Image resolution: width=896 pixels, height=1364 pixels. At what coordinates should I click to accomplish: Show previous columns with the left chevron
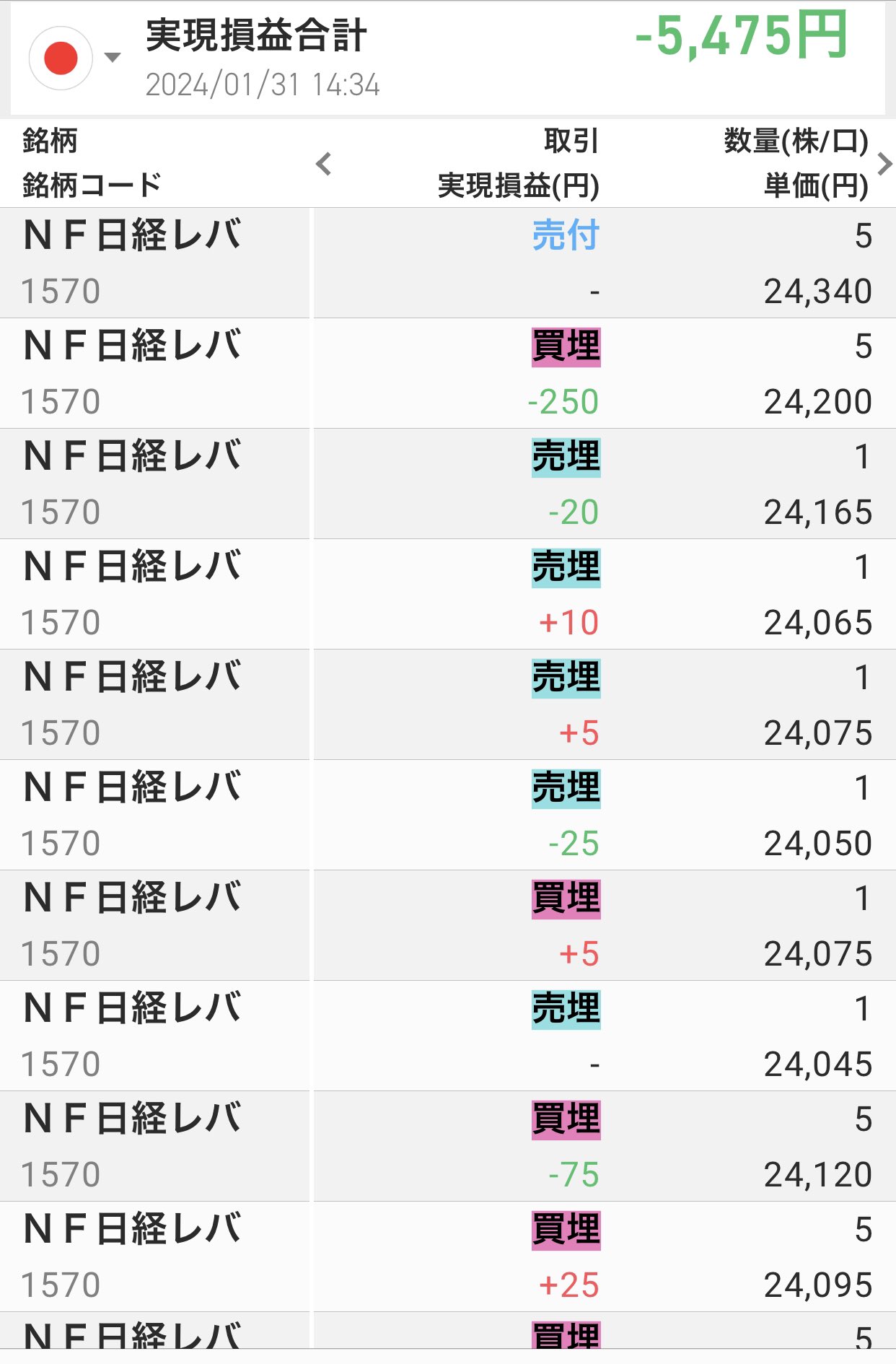325,164
